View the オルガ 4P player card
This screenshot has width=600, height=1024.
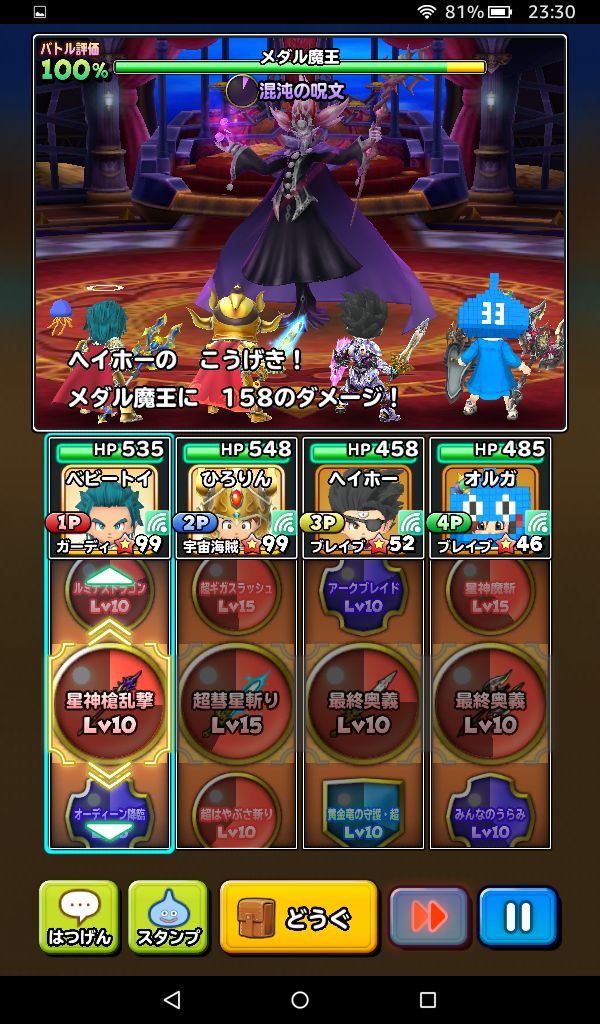pyautogui.click(x=489, y=497)
